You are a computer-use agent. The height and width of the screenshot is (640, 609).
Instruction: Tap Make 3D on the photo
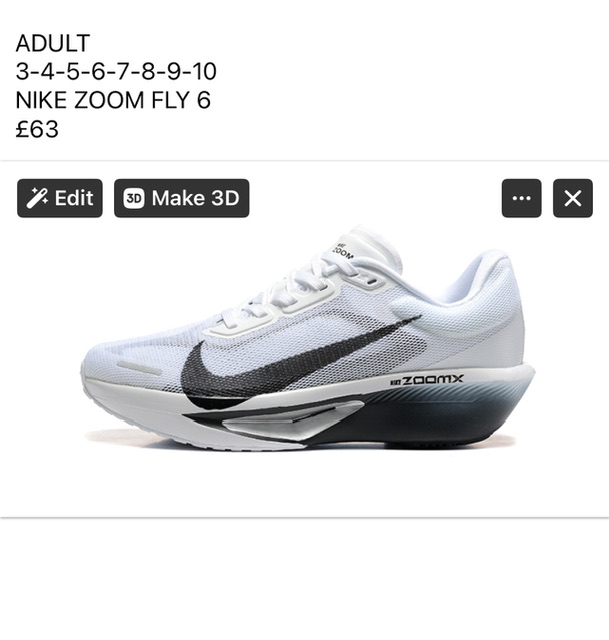click(181, 198)
